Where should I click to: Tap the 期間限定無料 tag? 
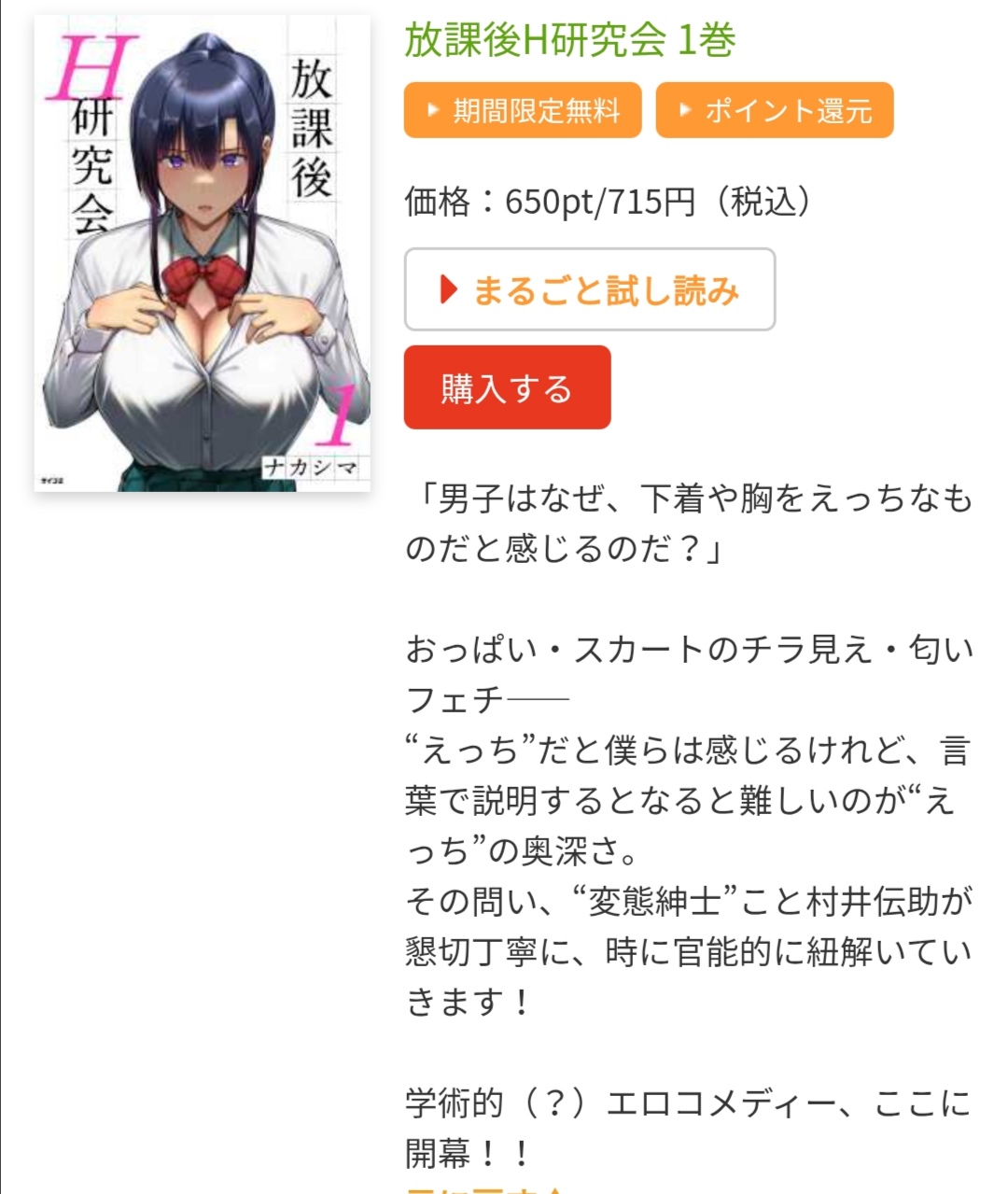[523, 110]
